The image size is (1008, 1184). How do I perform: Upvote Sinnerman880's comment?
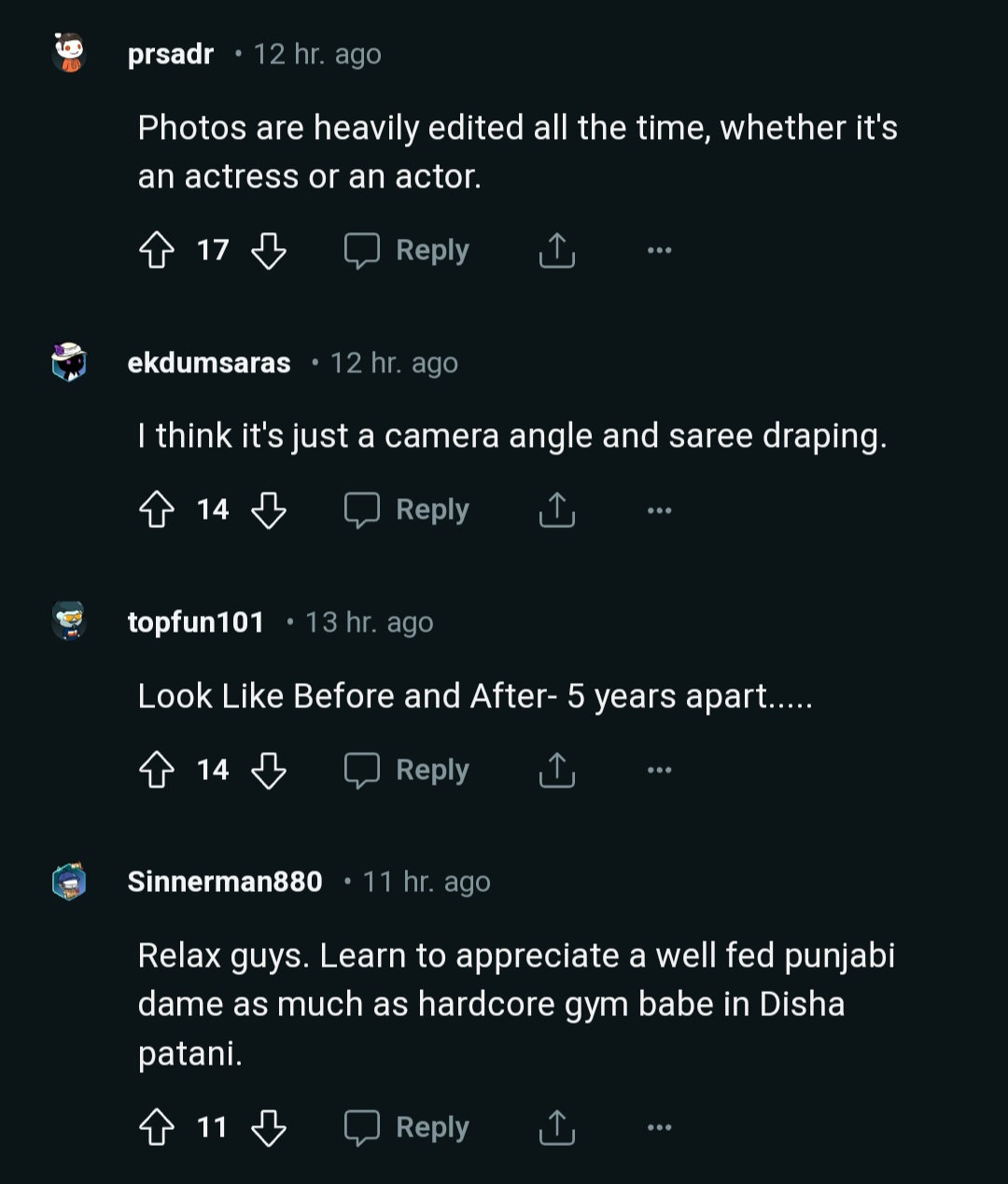tap(156, 1127)
